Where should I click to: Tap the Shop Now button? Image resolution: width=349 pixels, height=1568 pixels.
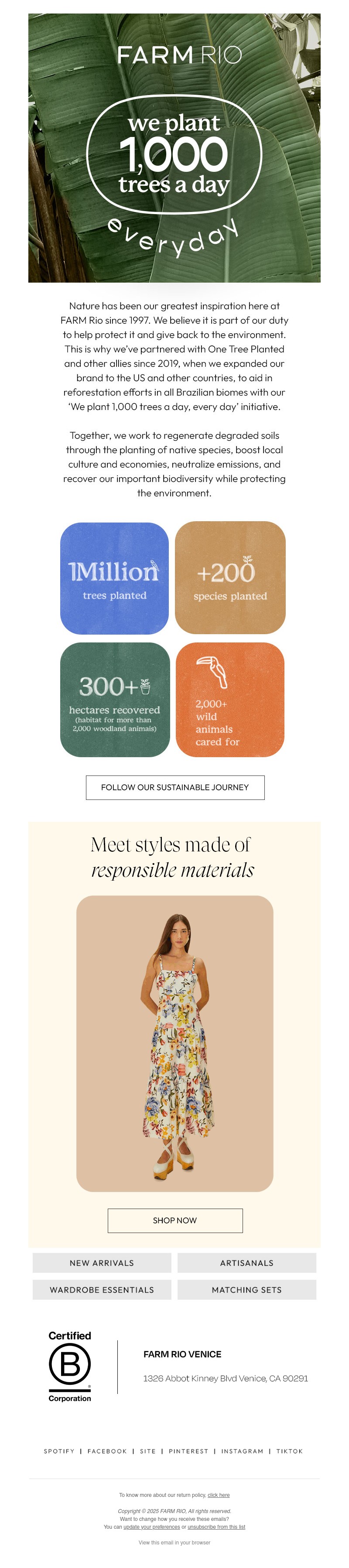pyautogui.click(x=175, y=1220)
